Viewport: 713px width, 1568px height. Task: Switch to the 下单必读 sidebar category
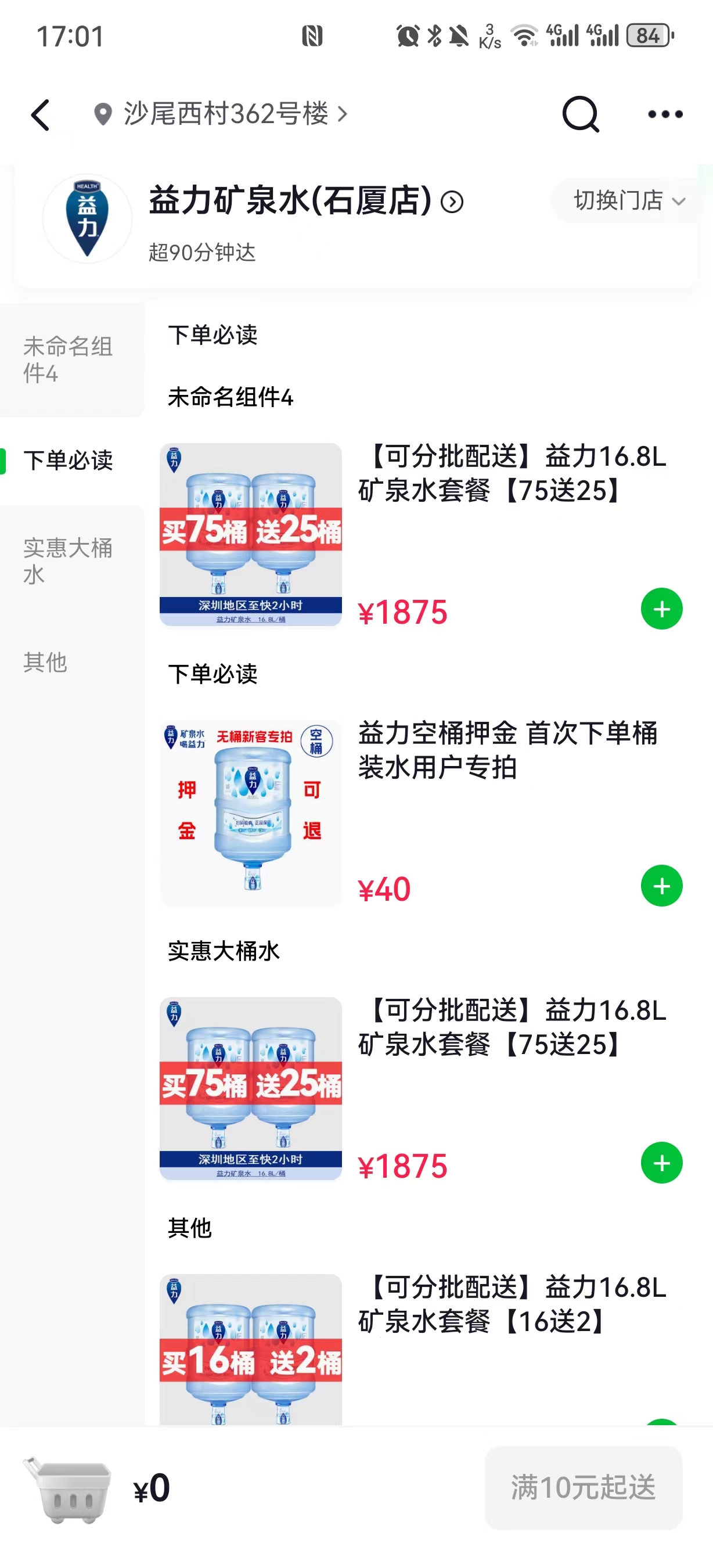tap(68, 460)
